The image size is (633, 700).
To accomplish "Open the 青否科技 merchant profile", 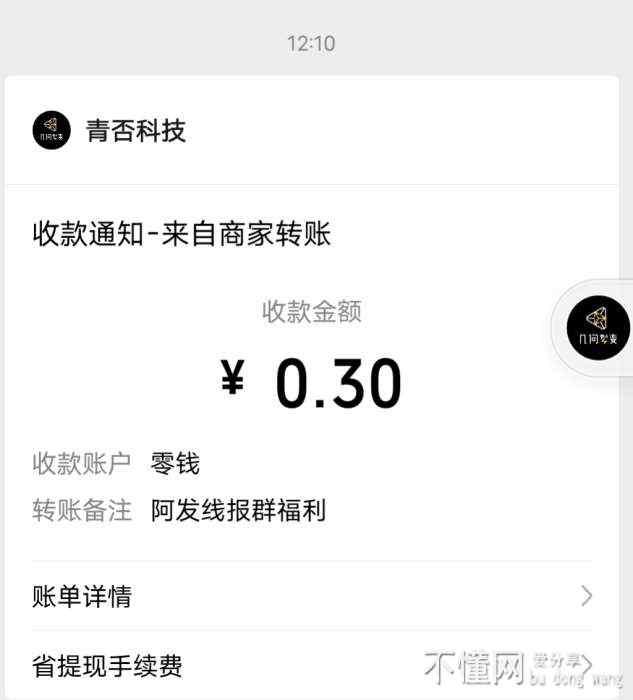I will click(x=110, y=131).
